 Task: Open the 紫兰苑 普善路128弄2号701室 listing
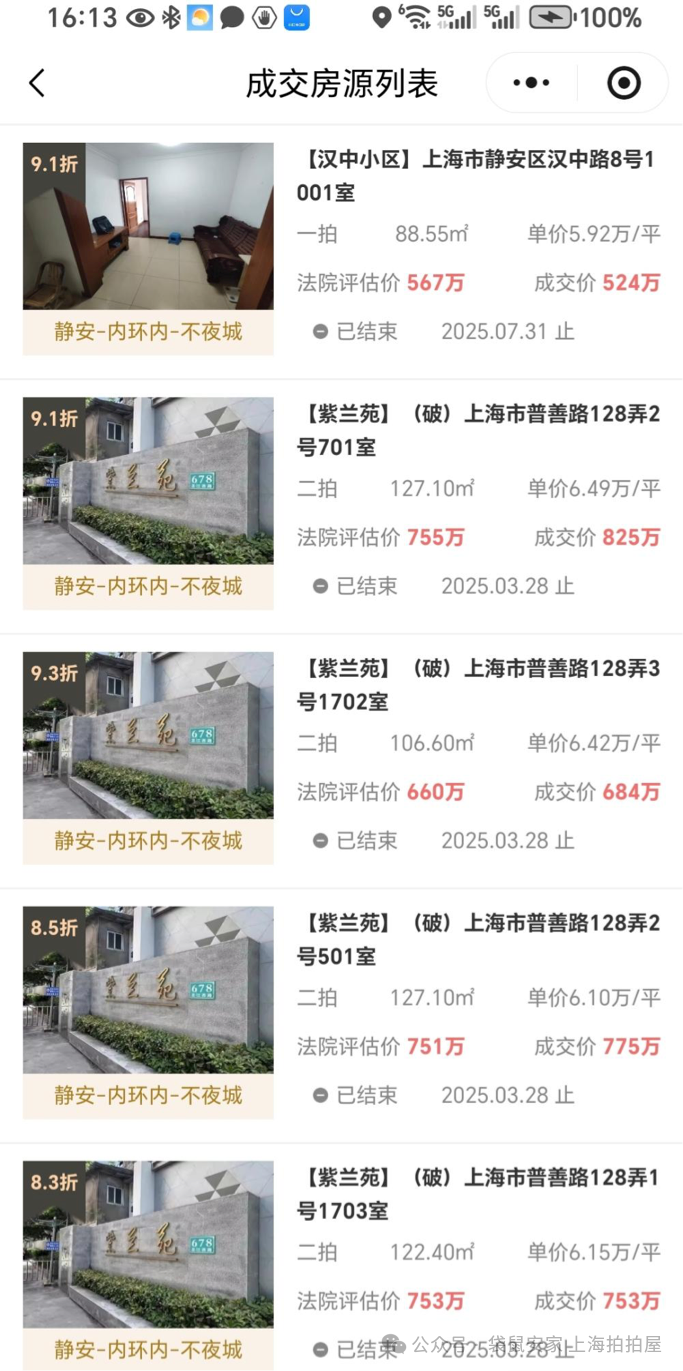tap(478, 430)
